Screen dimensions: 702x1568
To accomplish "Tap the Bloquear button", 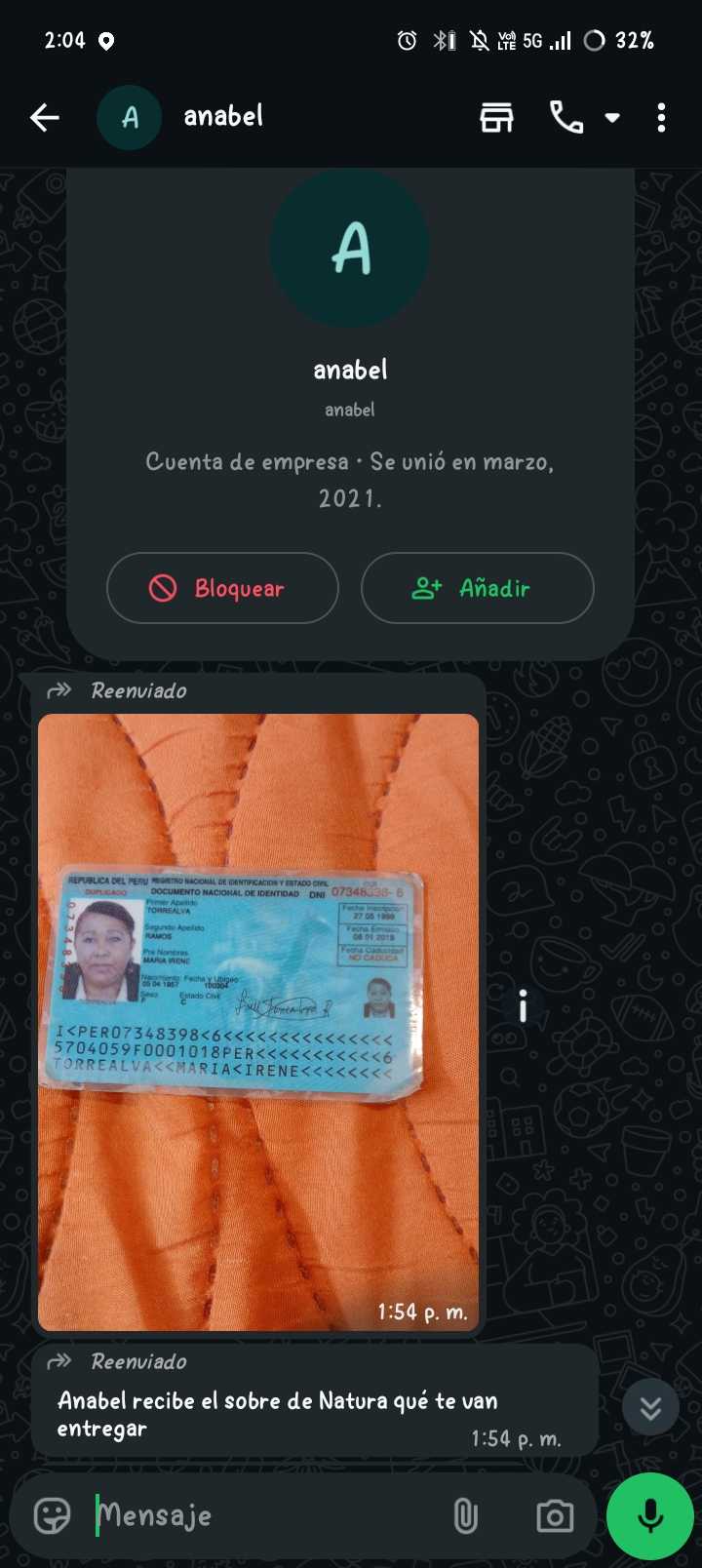I will (x=222, y=588).
